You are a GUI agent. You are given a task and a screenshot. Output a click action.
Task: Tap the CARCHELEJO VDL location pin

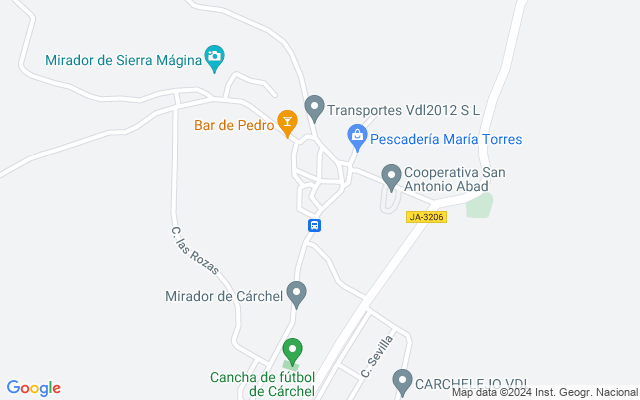403,382
